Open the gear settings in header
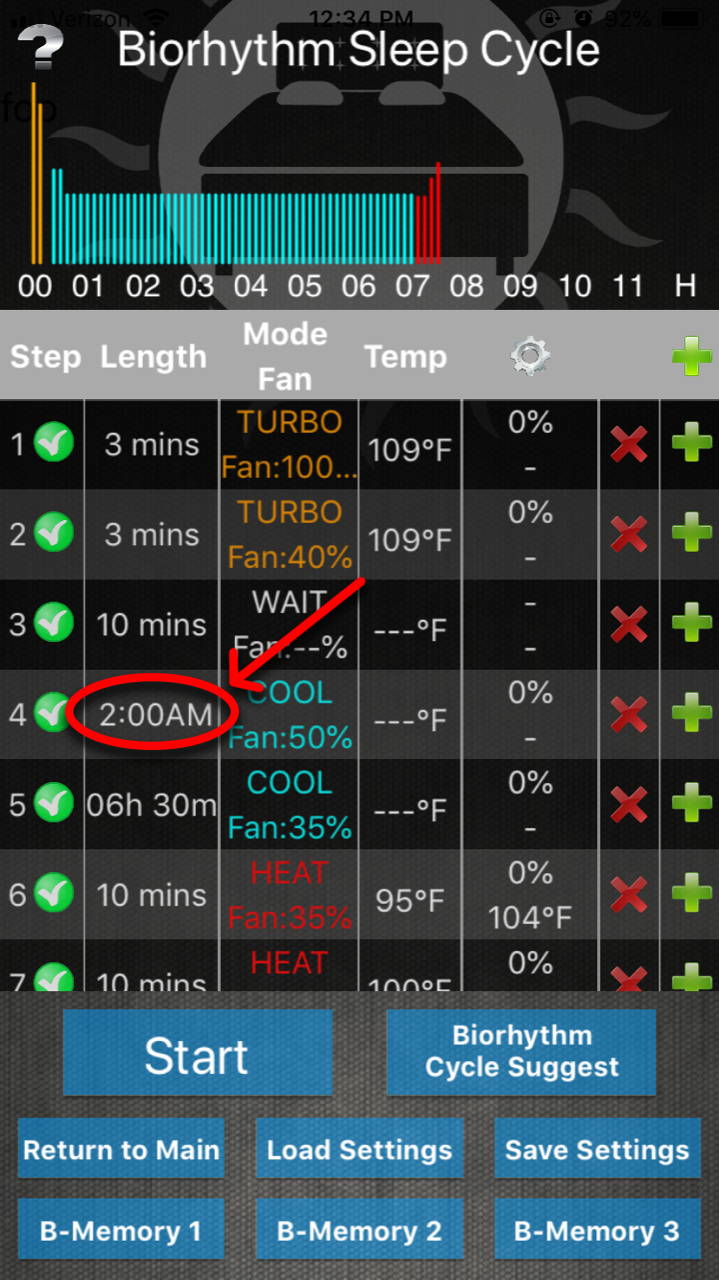The height and width of the screenshot is (1280, 719). click(528, 356)
